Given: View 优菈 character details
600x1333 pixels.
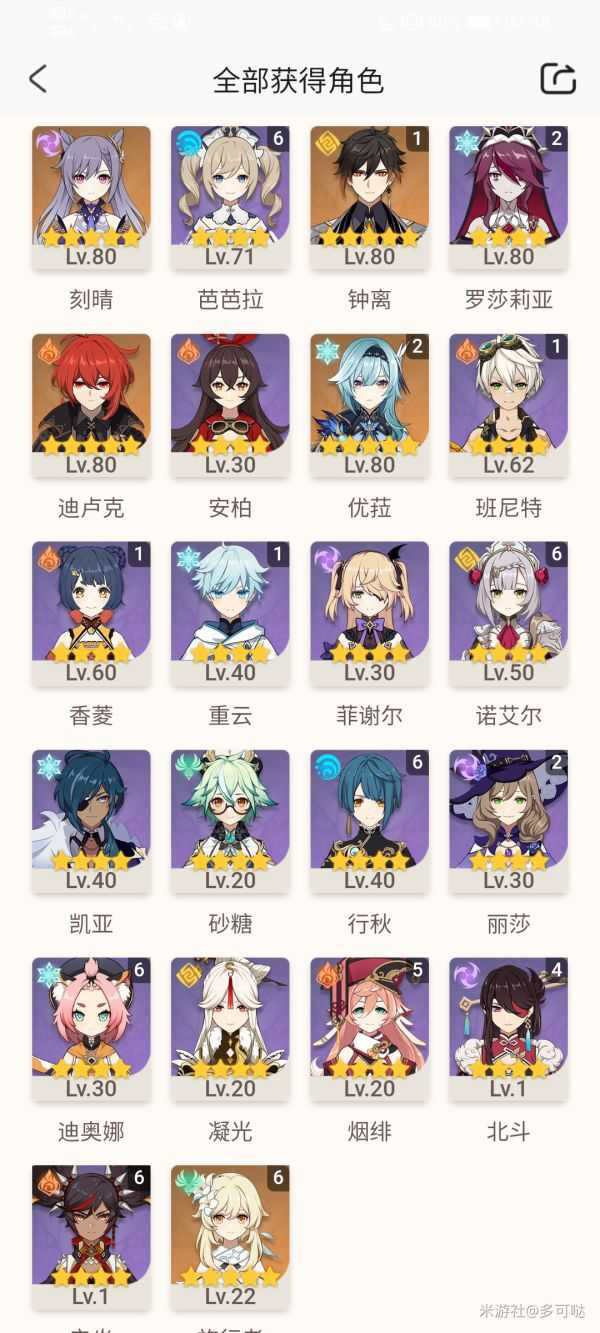Looking at the screenshot, I should (x=369, y=405).
